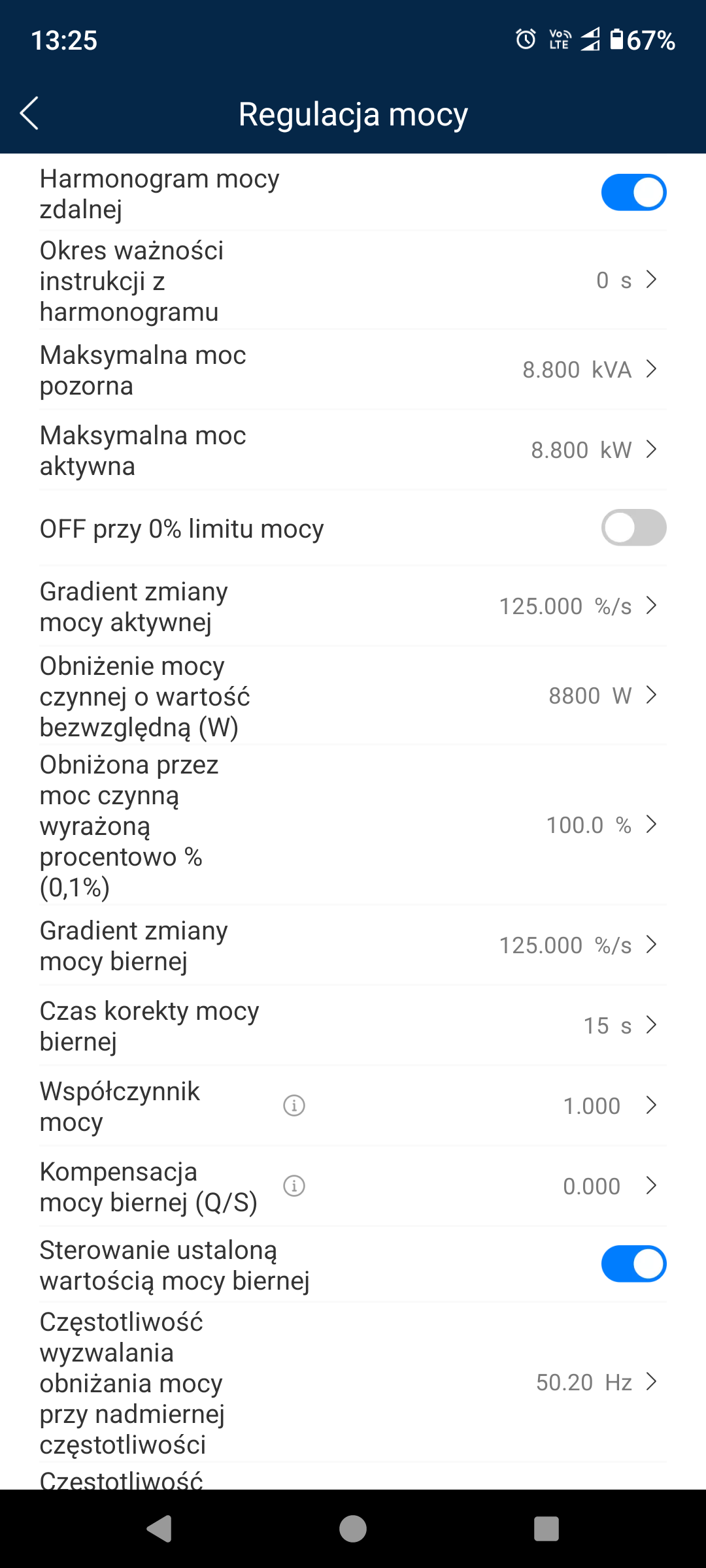
Task: Go back from Regulacja mocy screen
Action: click(29, 114)
